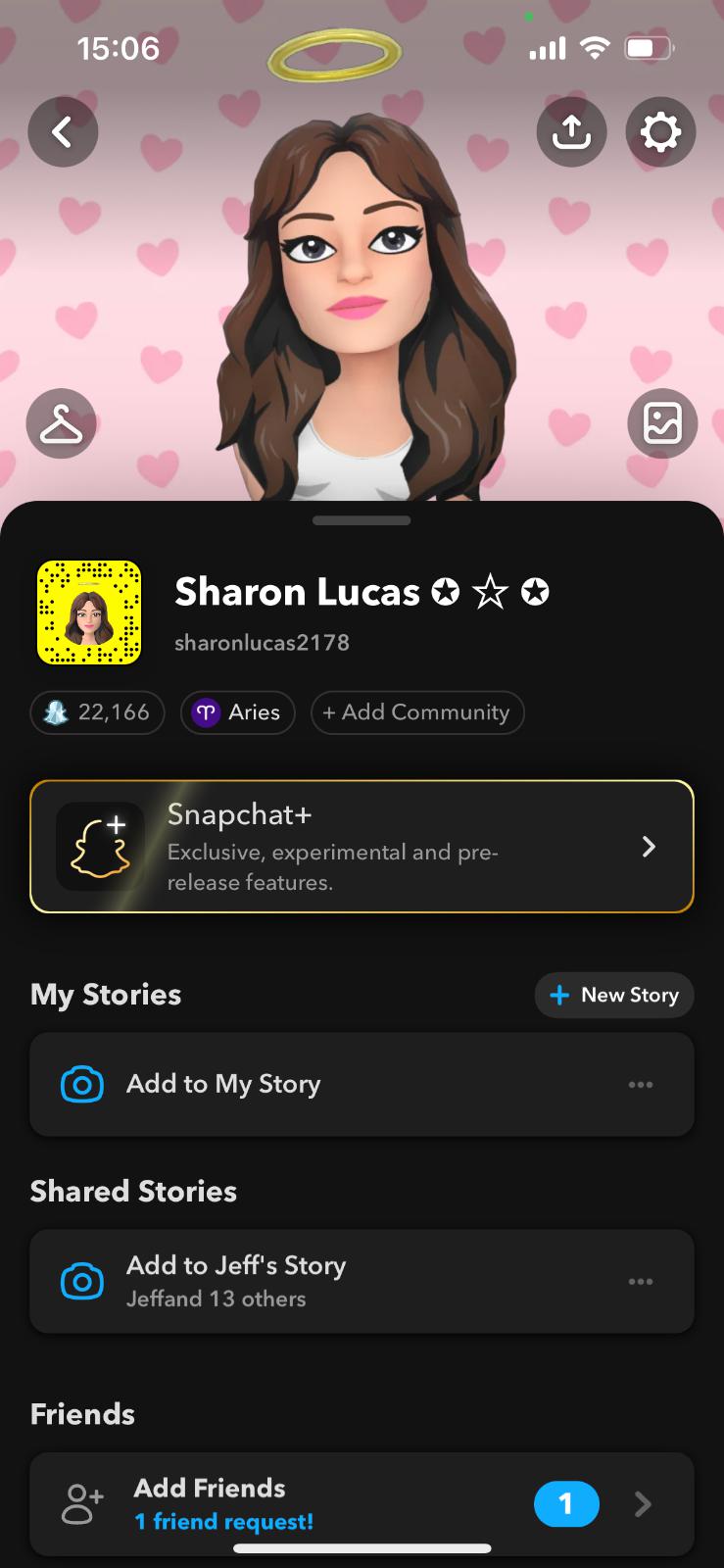Open the Snapcode next to Sharon Lucas

pyautogui.click(x=89, y=612)
